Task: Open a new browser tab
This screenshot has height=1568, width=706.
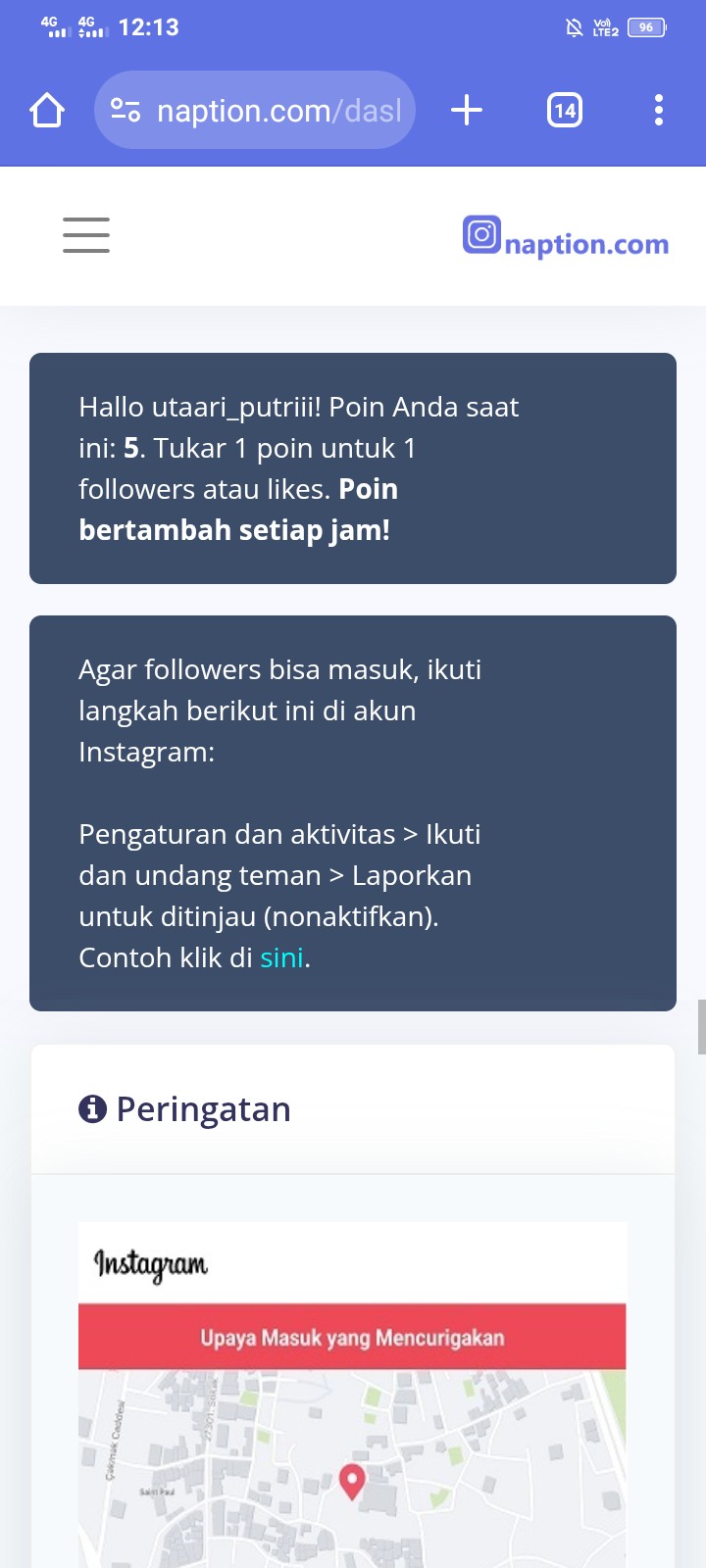Action: pyautogui.click(x=467, y=110)
